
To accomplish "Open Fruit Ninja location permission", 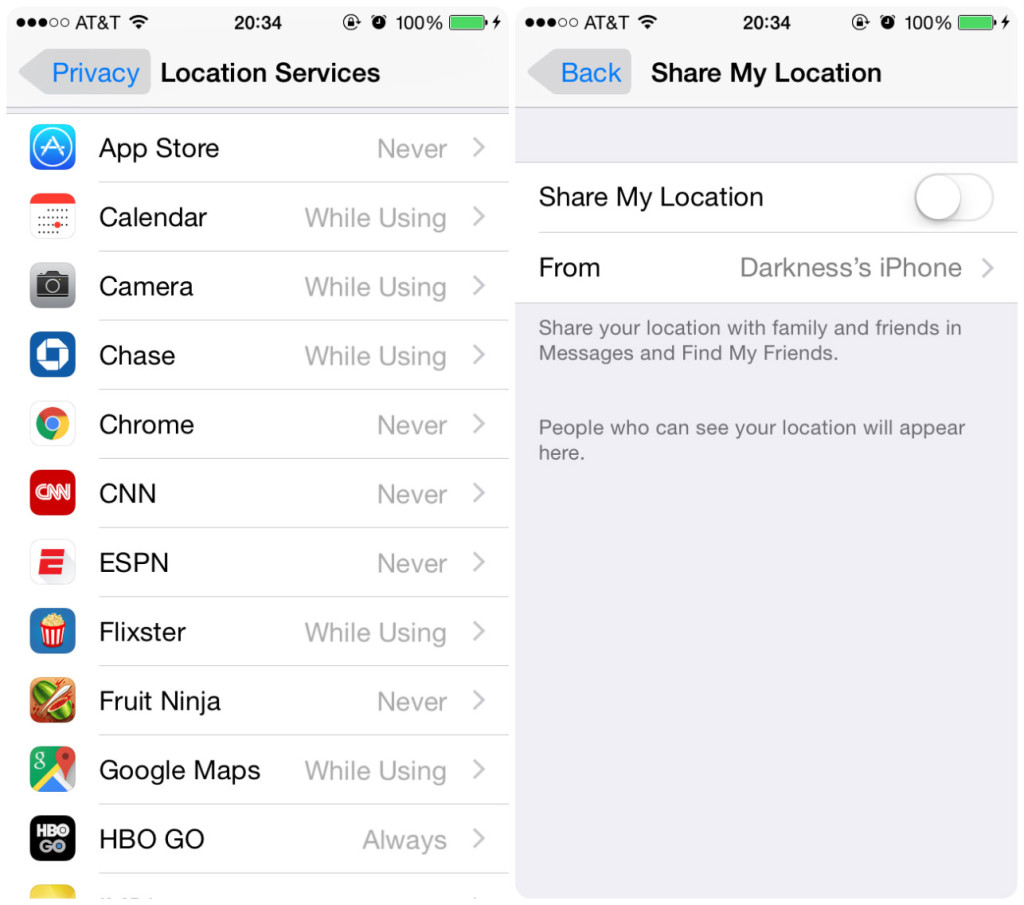I will coord(258,701).
